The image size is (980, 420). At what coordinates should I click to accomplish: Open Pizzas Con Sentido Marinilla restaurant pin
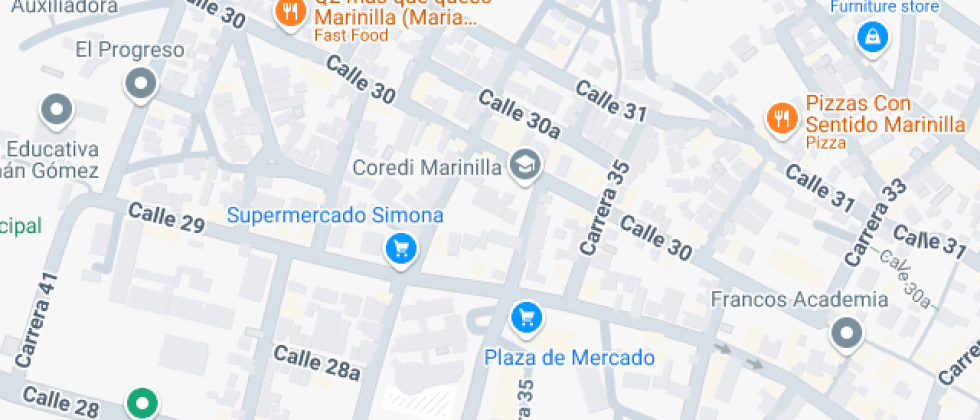(781, 118)
